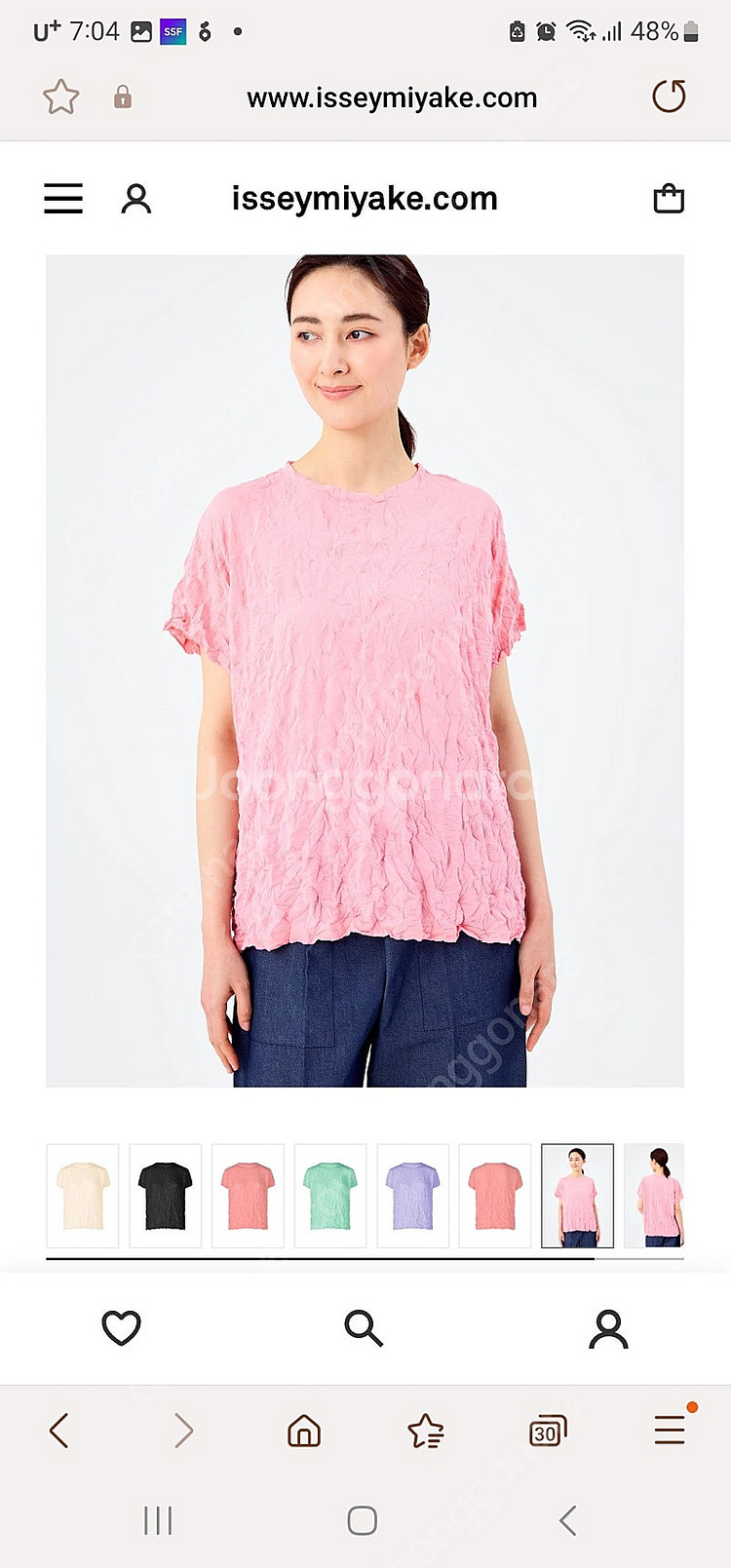Tap the isseymiyake.com address bar
The height and width of the screenshot is (1568, 731).
392,97
